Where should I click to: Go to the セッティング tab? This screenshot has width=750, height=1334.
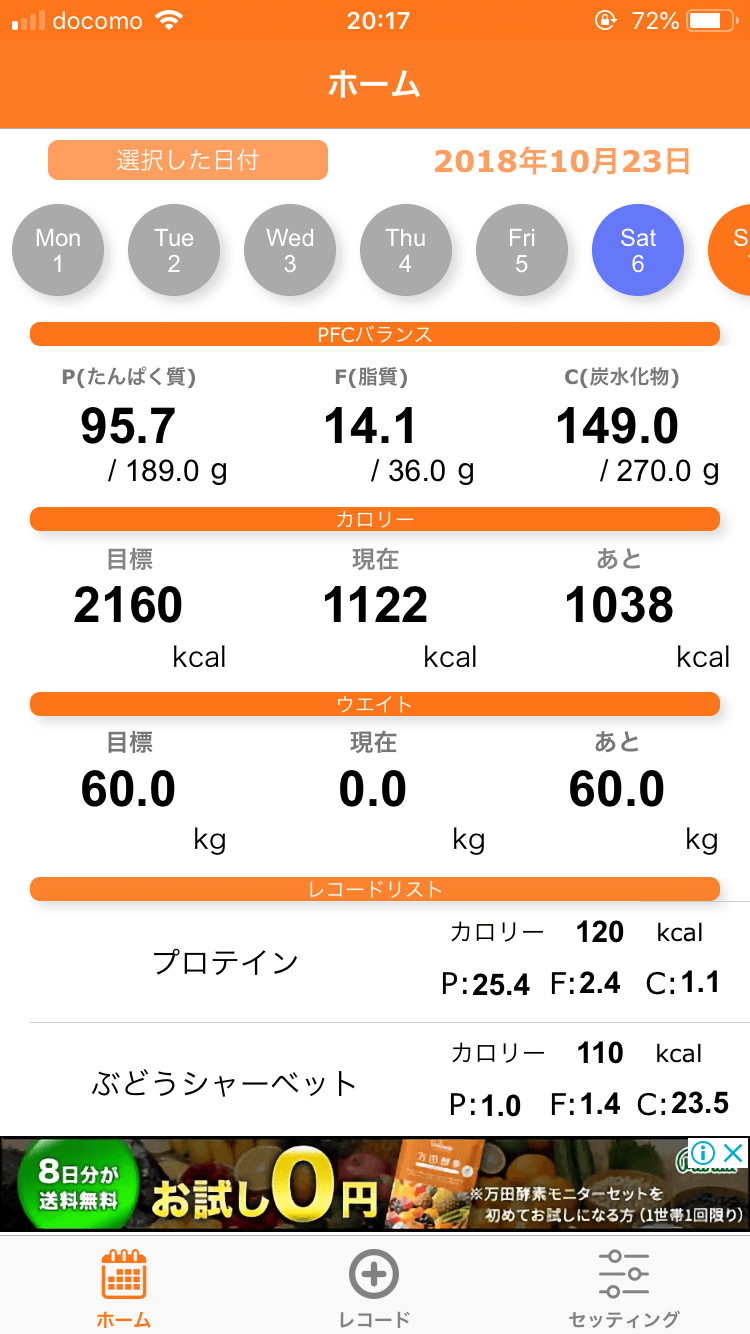(624, 1288)
